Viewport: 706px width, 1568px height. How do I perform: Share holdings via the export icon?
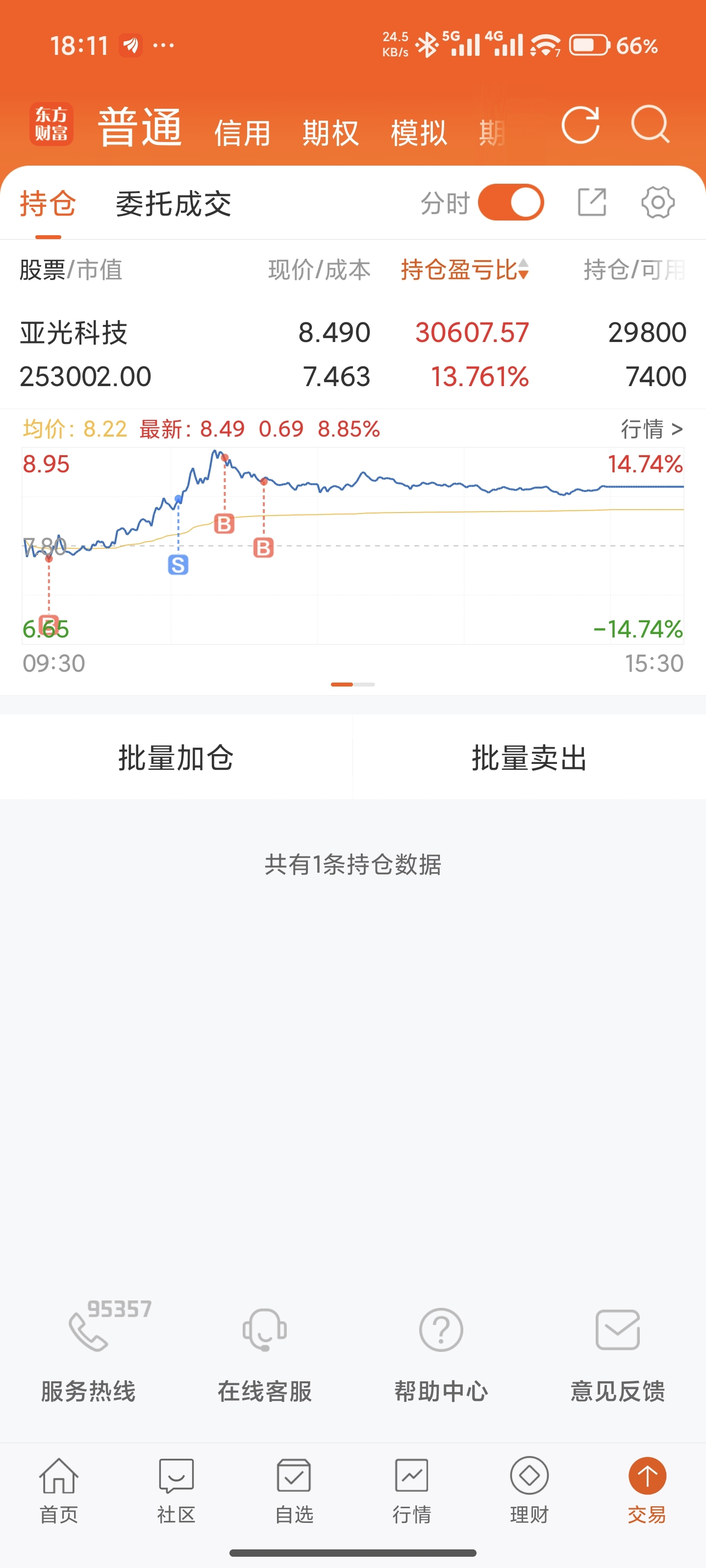pyautogui.click(x=591, y=202)
